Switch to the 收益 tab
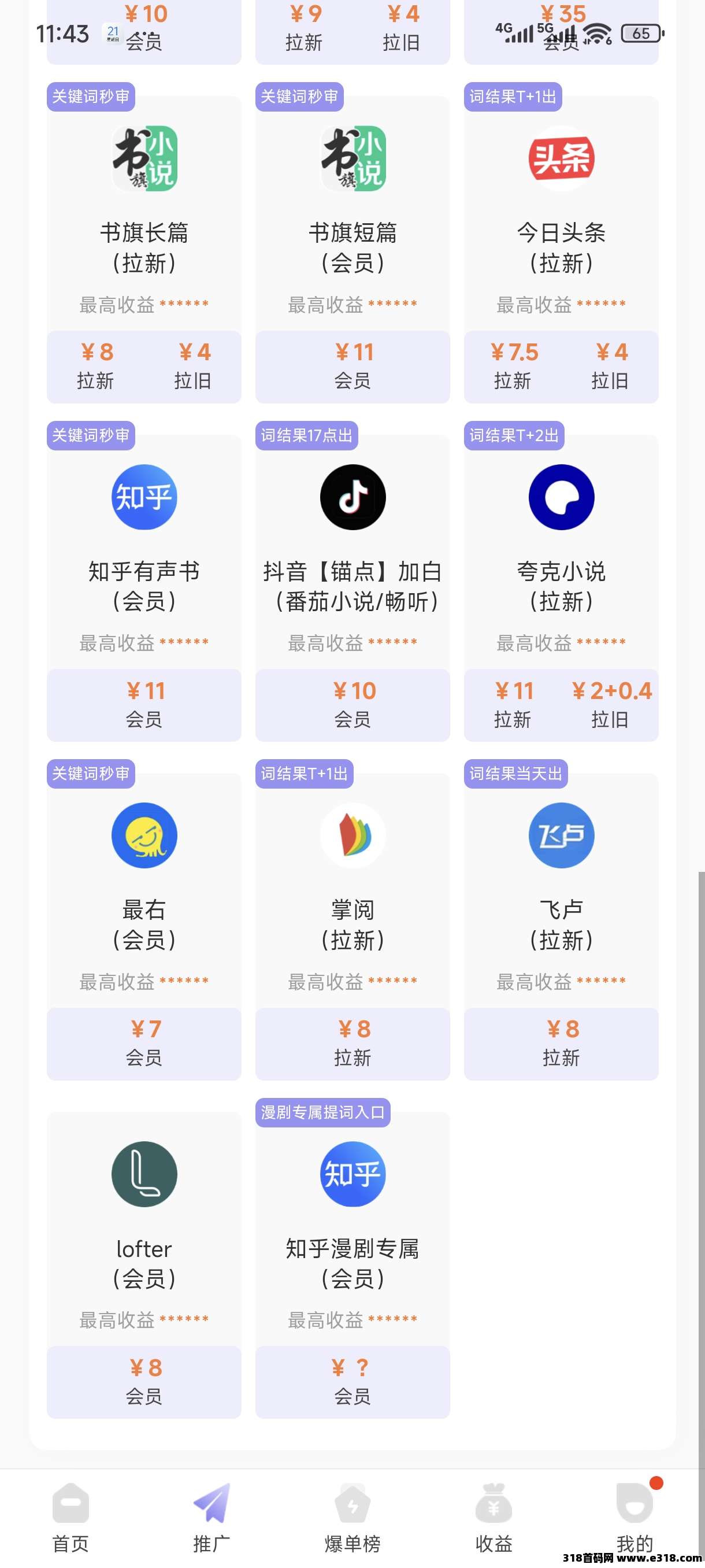The image size is (705, 1568). pyautogui.click(x=493, y=1518)
